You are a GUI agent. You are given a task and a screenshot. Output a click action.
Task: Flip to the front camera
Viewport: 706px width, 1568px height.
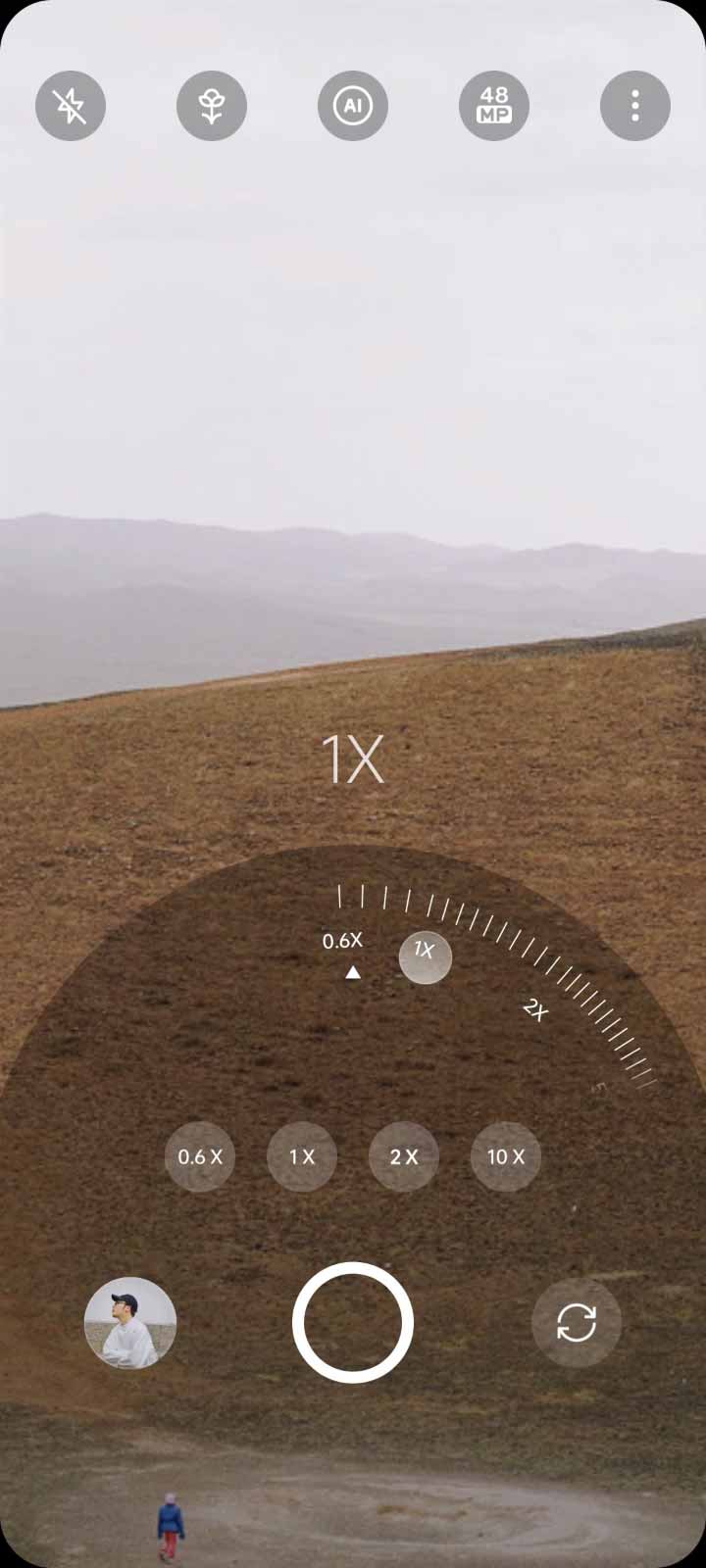coord(577,1322)
